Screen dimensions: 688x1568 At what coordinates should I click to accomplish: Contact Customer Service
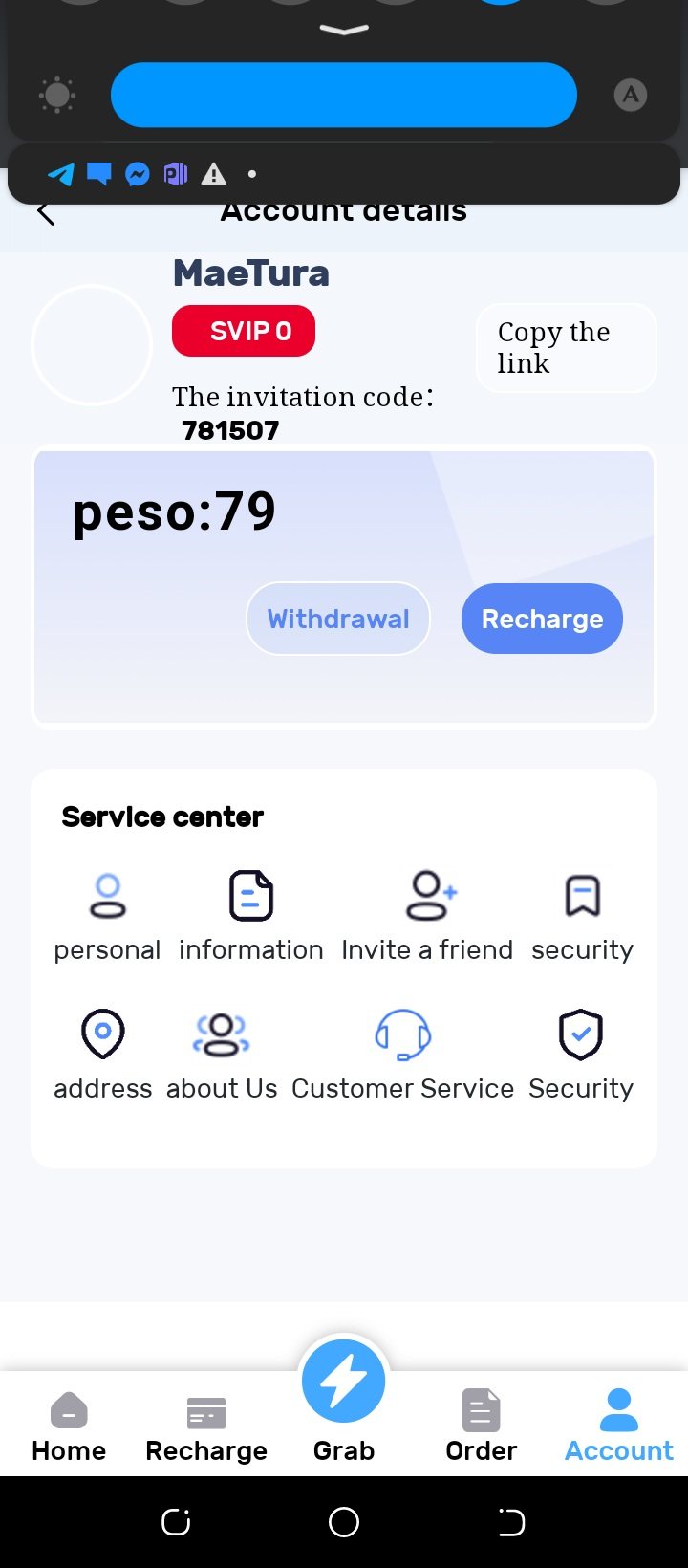402,1054
